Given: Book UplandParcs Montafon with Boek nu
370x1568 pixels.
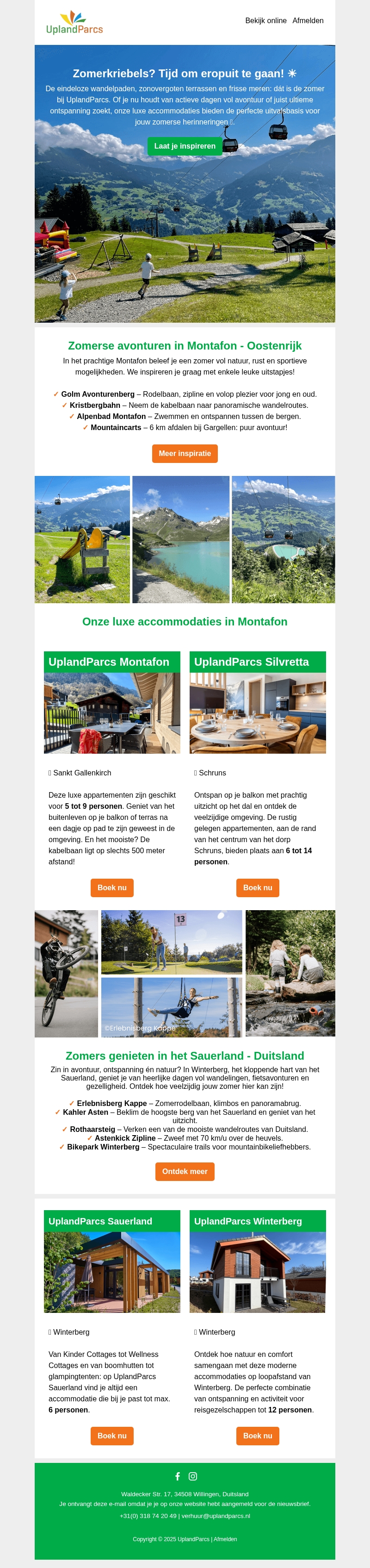Looking at the screenshot, I should click(112, 887).
